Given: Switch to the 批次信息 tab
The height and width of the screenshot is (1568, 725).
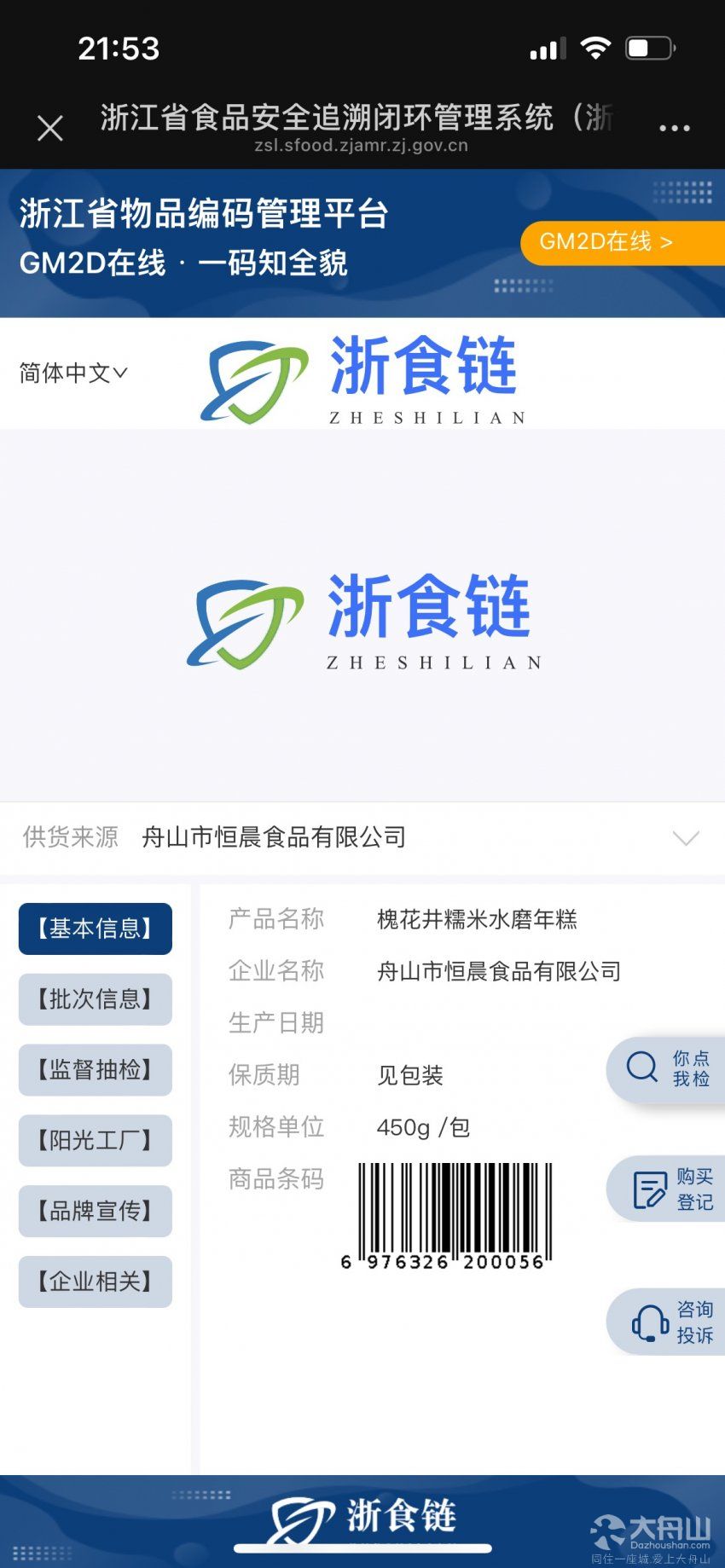Looking at the screenshot, I should tap(96, 999).
